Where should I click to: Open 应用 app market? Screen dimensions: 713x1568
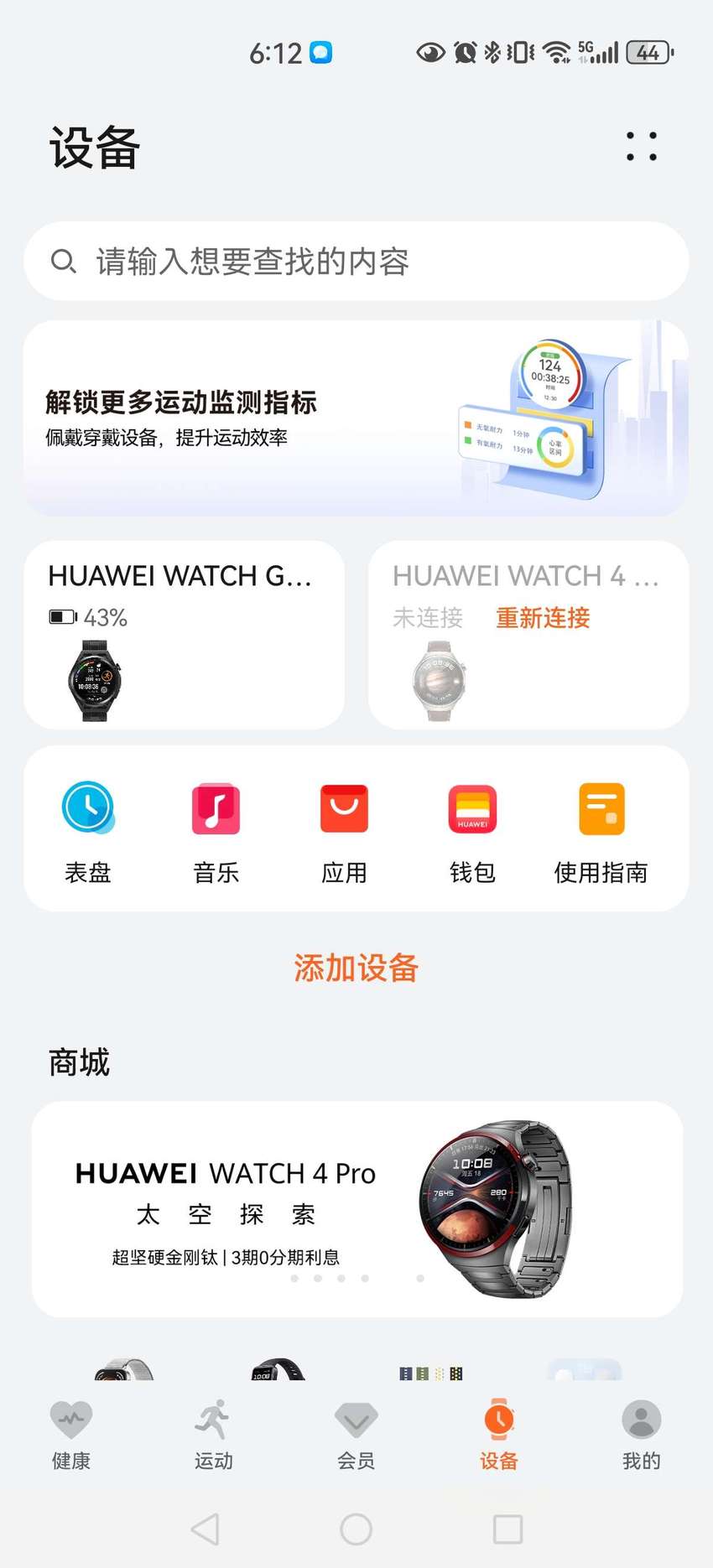click(345, 832)
